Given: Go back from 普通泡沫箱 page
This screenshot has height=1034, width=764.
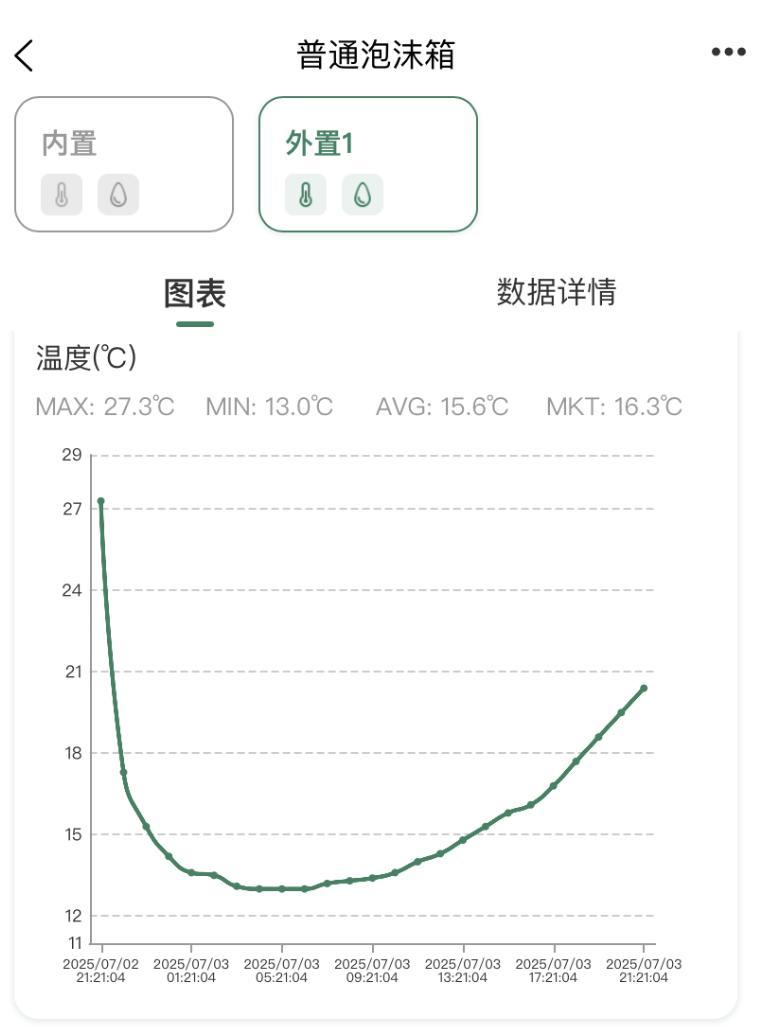Looking at the screenshot, I should click(24, 55).
